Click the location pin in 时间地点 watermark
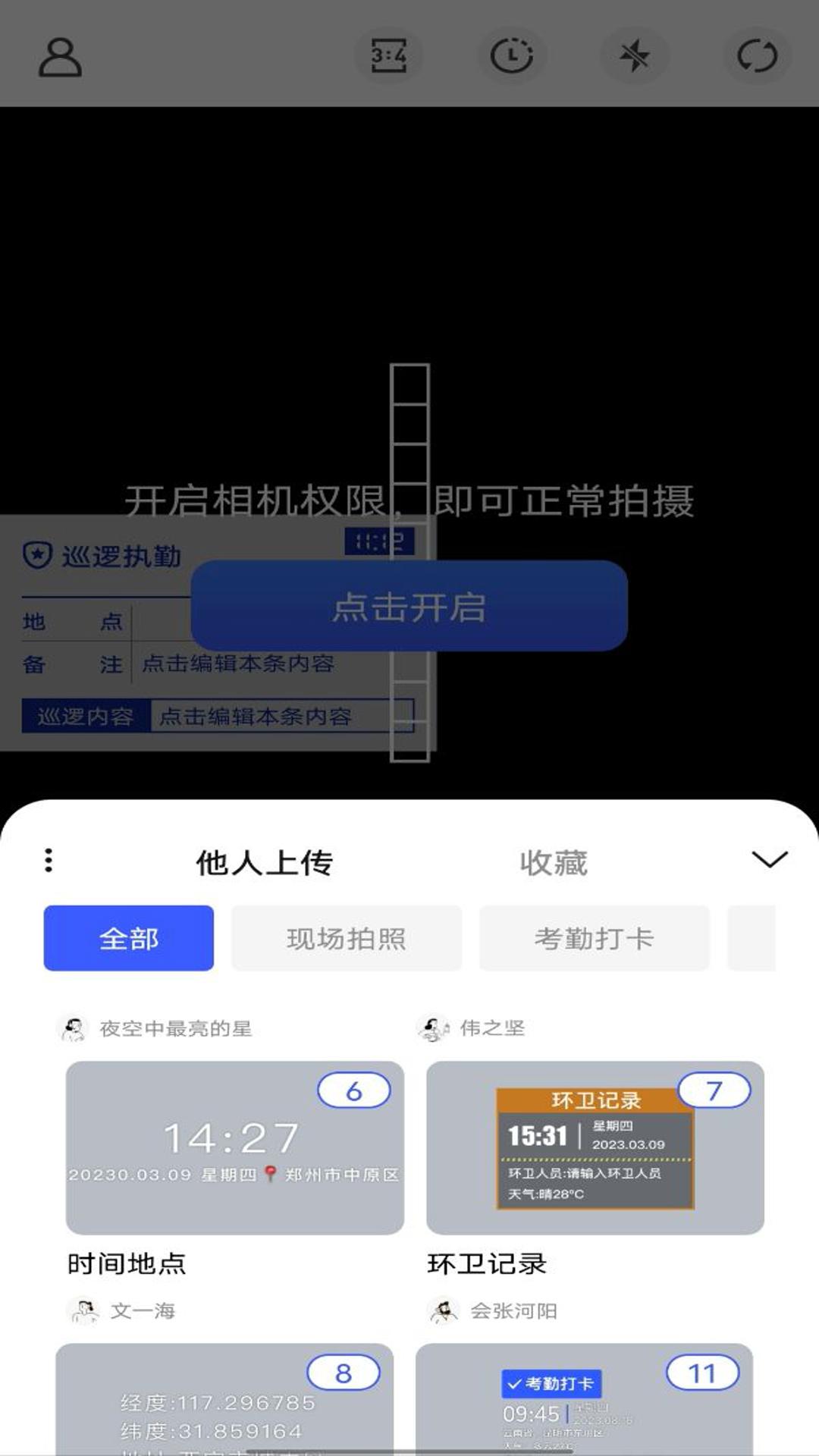 click(x=270, y=1172)
